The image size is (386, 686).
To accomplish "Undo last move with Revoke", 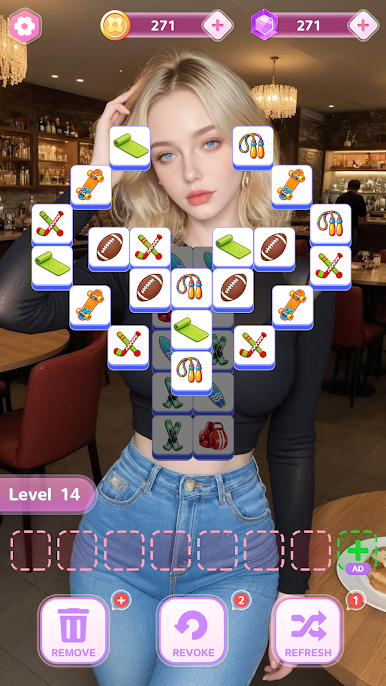I will 193,630.
